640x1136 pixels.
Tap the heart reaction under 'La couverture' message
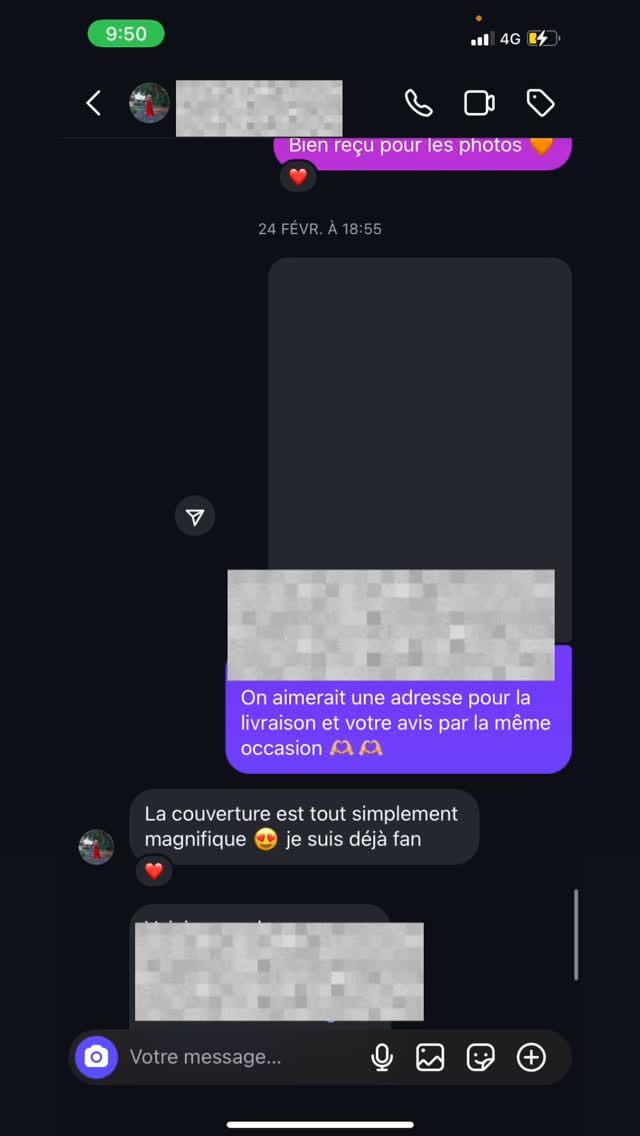154,871
